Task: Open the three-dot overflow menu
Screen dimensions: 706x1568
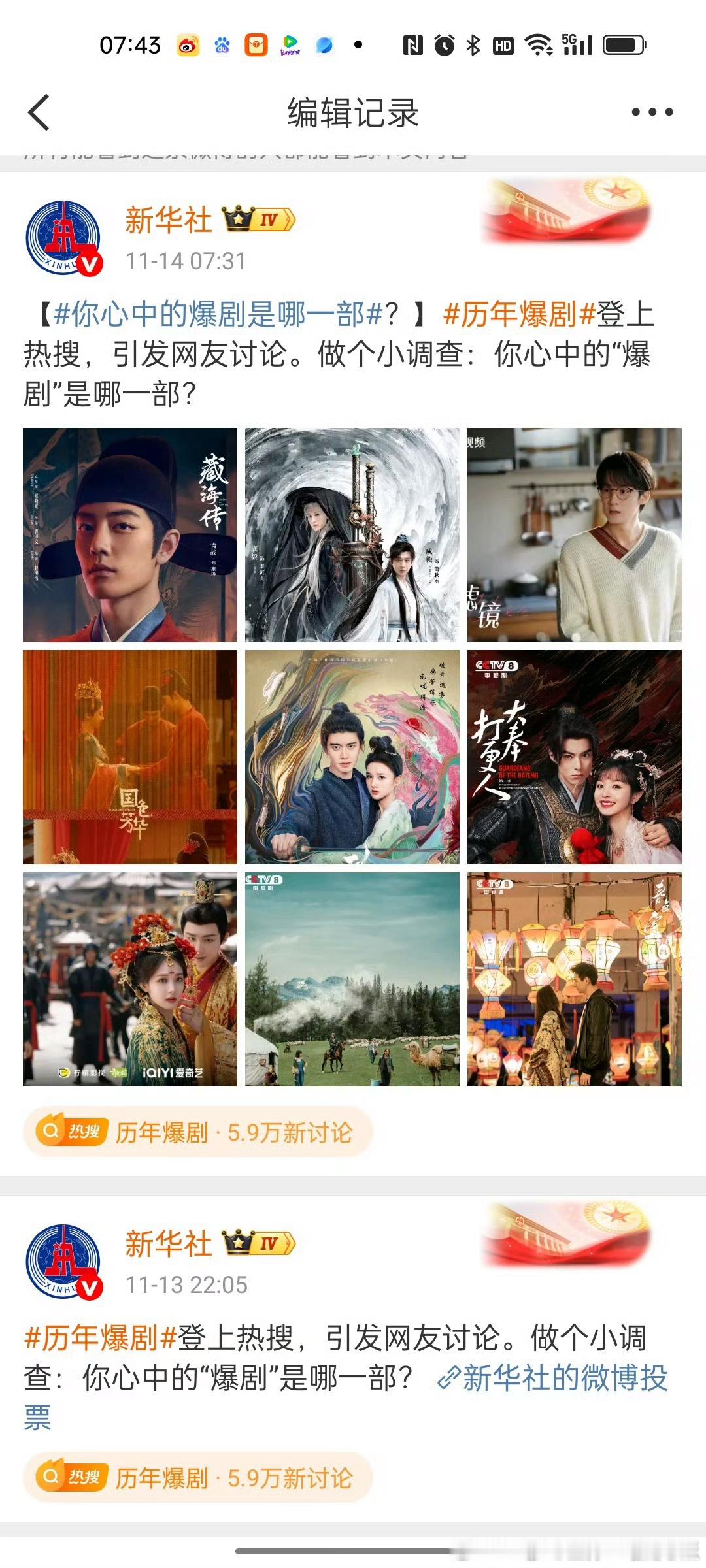Action: 652,112
